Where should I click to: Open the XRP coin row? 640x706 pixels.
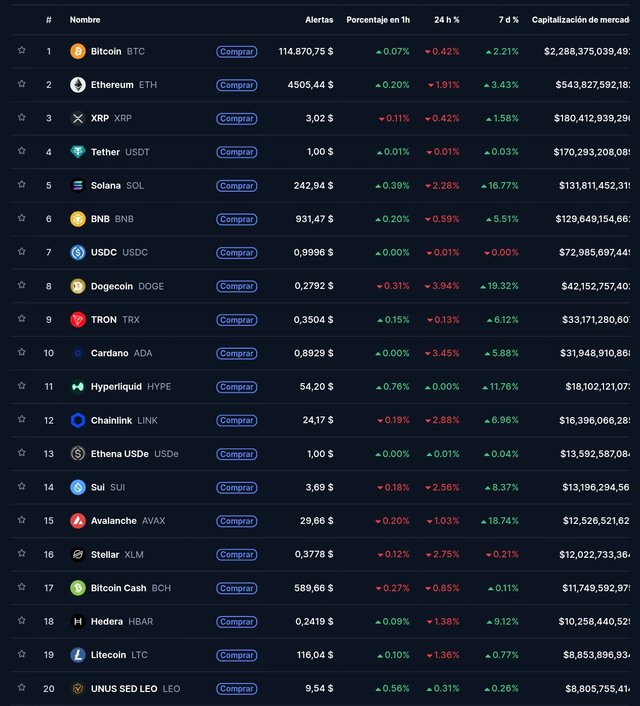[x=101, y=118]
